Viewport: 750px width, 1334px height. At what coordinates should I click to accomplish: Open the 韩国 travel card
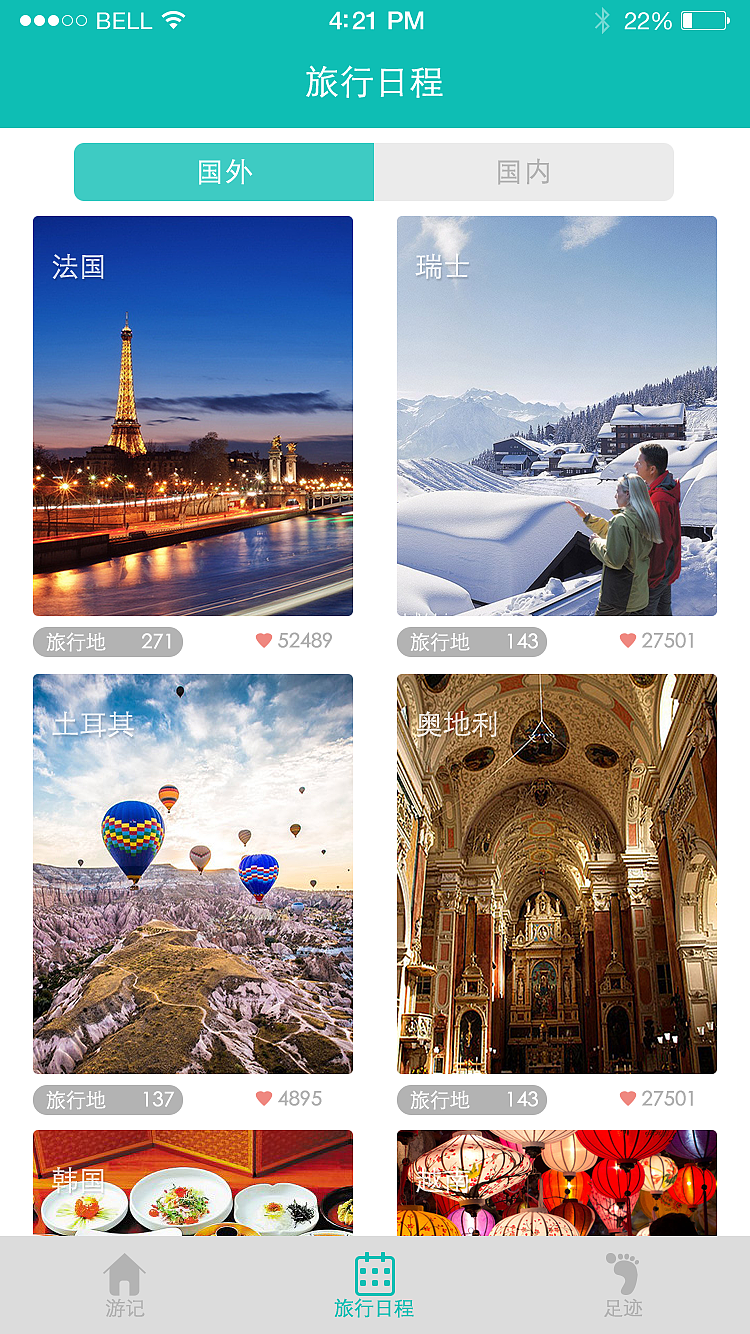point(193,1183)
